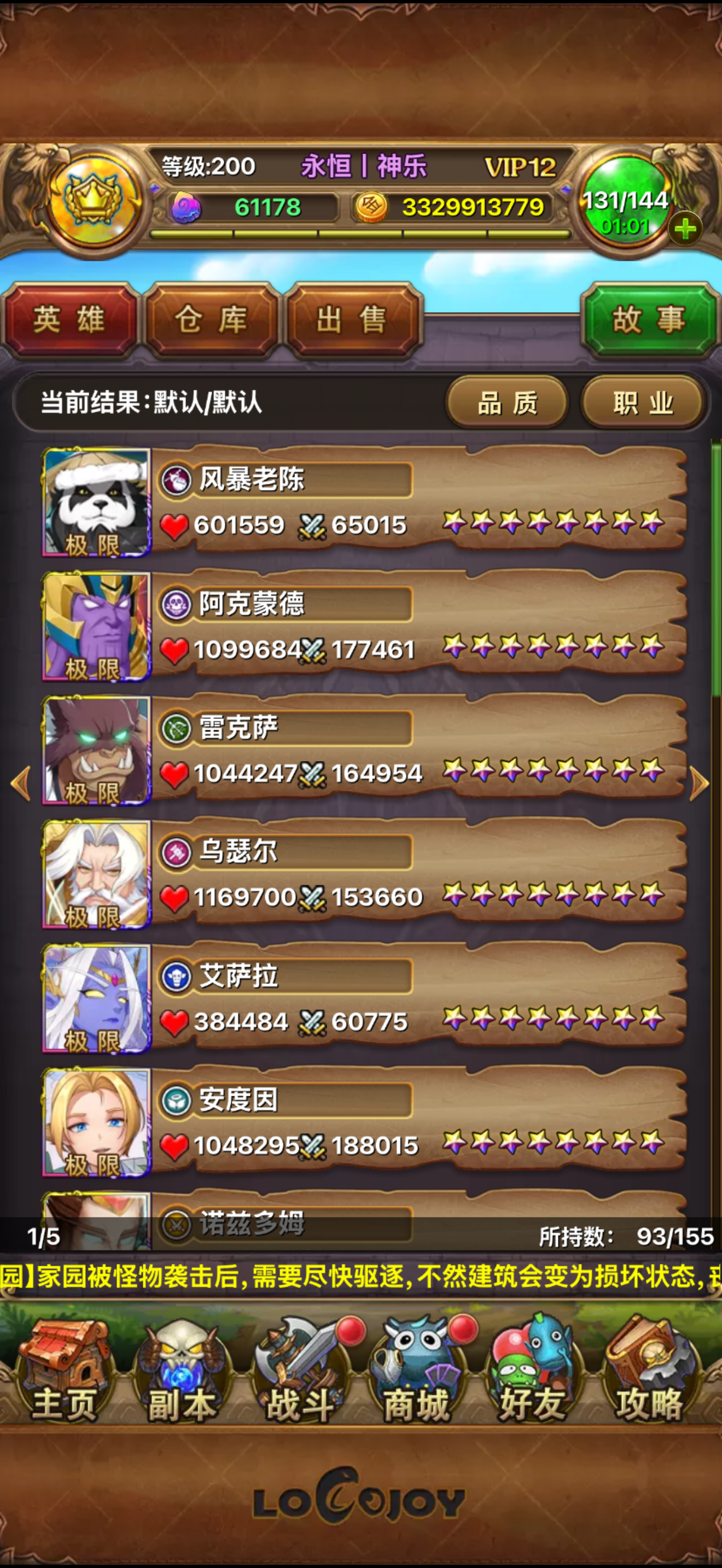
Task: Filter heroes by 品质
Action: click(507, 402)
